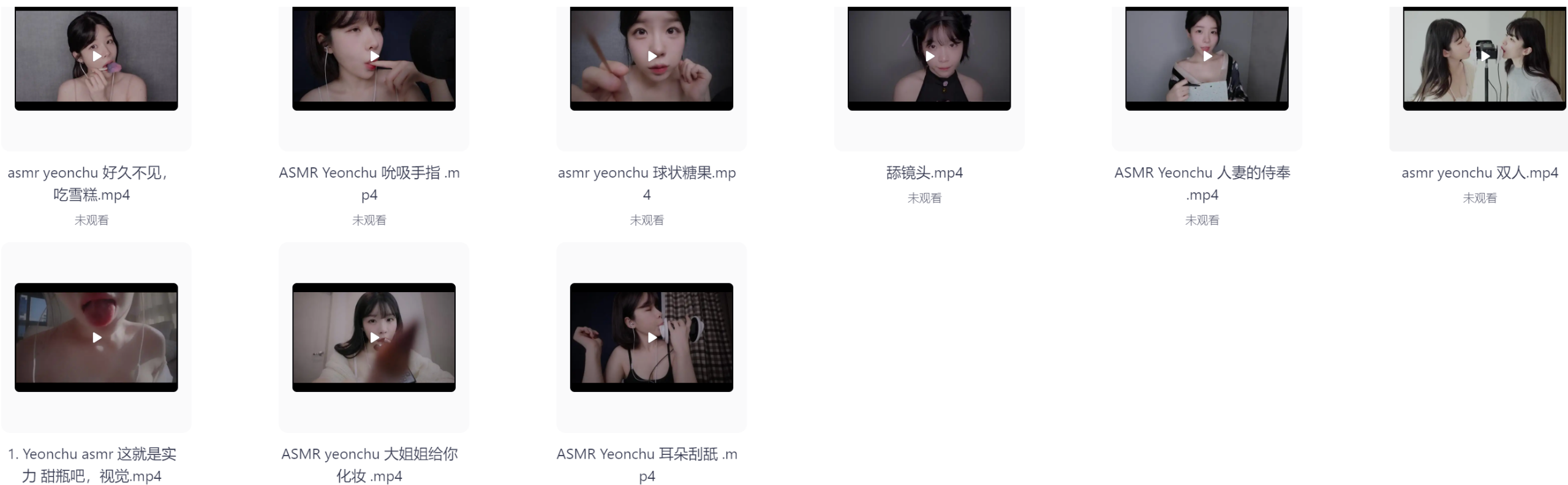Play the 舔镜头.mp4 video
Viewport: 1568px width, 485px height.
(929, 56)
